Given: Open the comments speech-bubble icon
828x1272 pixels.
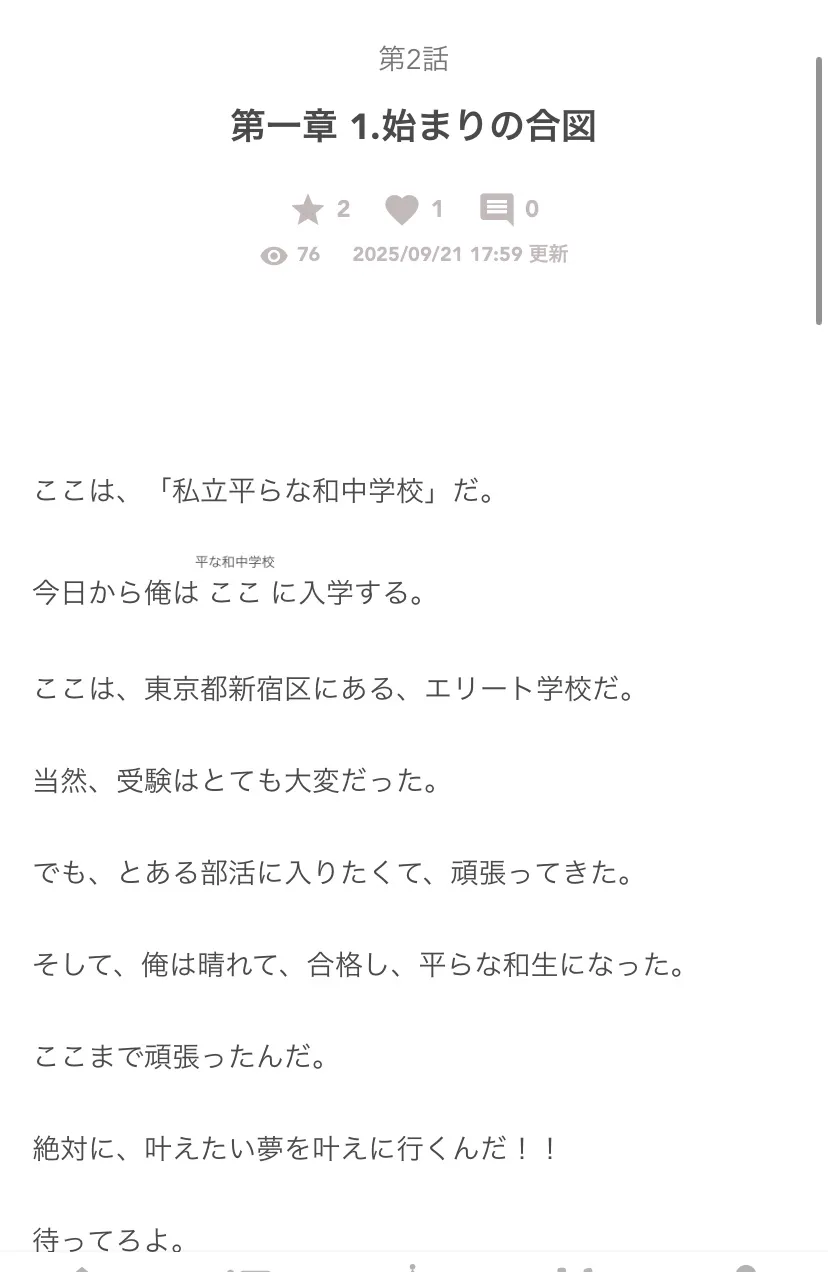Looking at the screenshot, I should pyautogui.click(x=497, y=209).
